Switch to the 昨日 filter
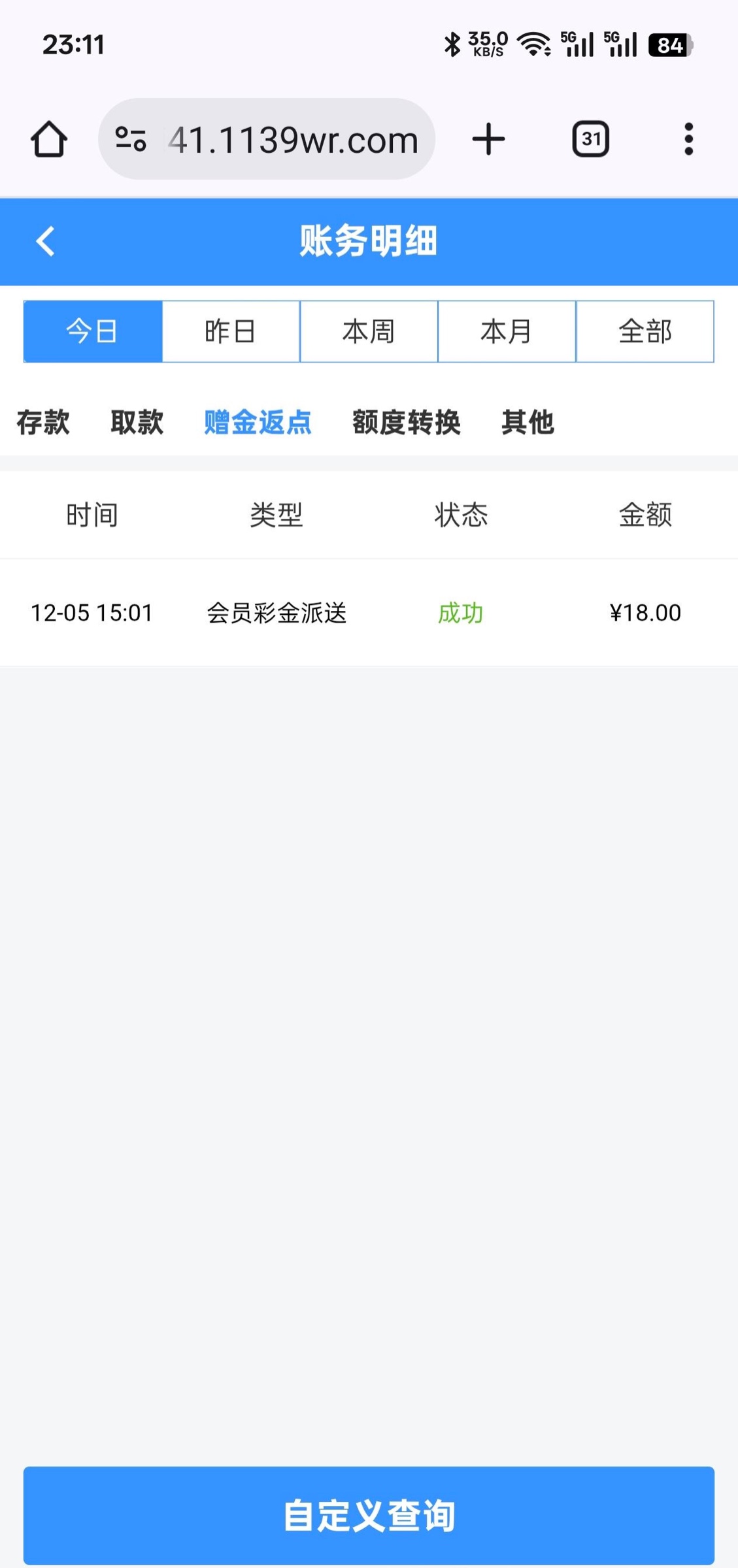 coord(231,331)
